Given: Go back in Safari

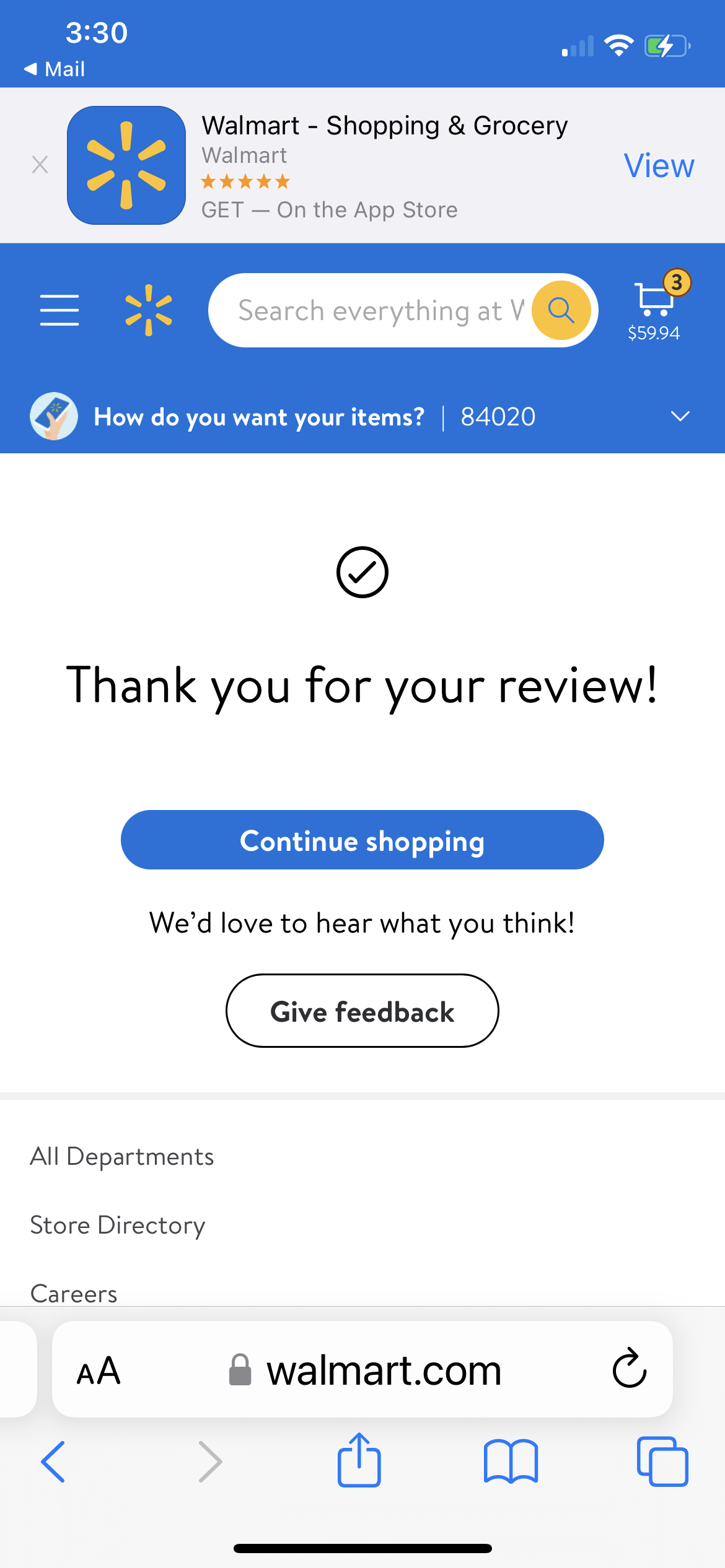Looking at the screenshot, I should tap(53, 1461).
